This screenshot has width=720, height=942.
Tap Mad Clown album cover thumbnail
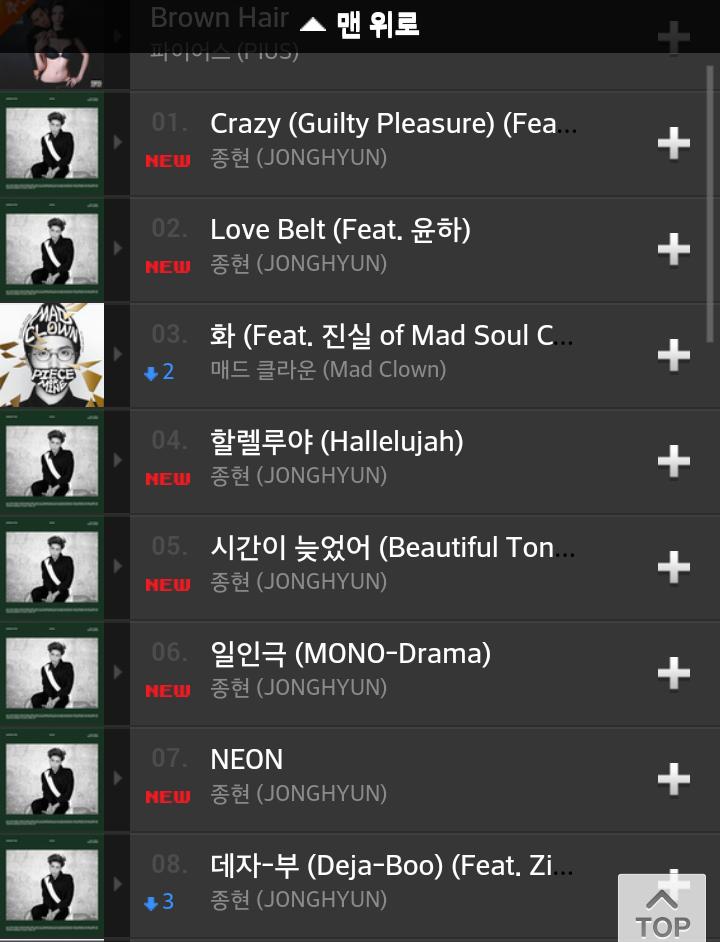(x=52, y=355)
